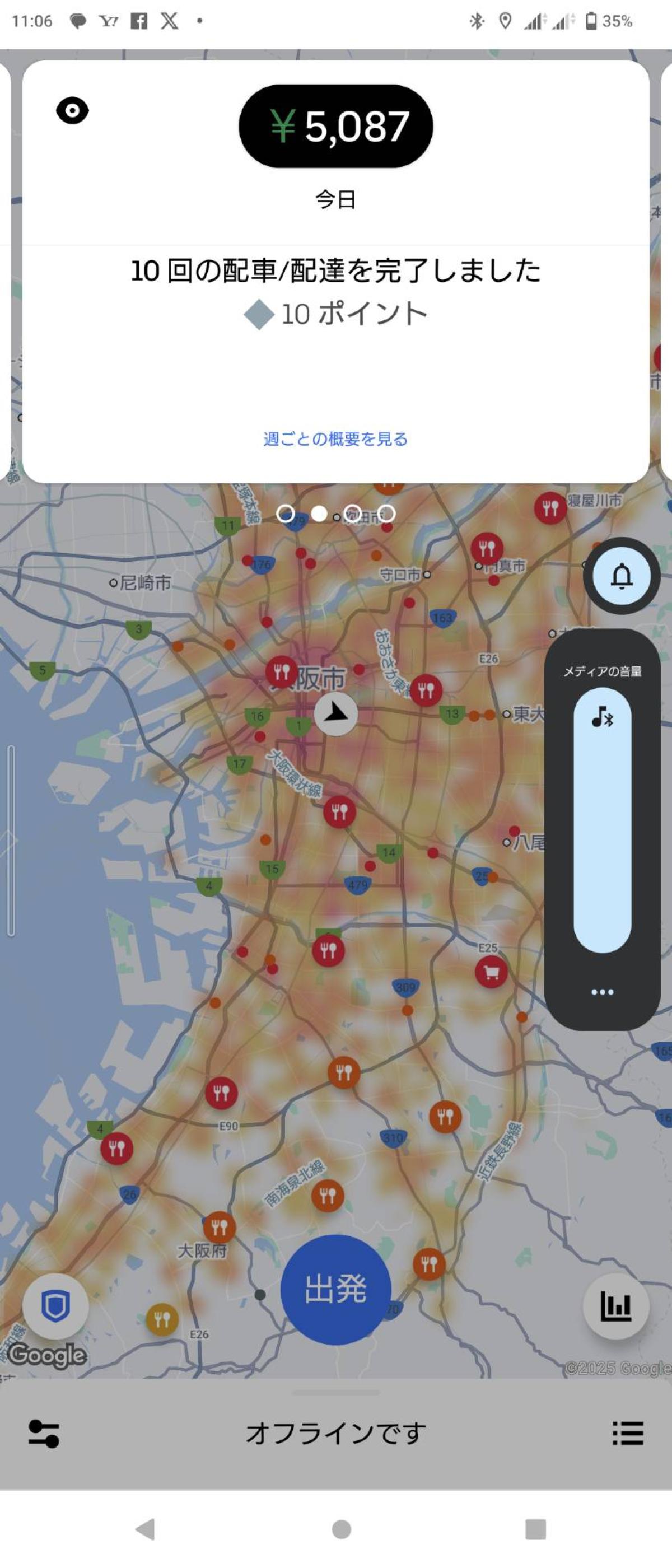Screen dimensions: 672x1568
Task: Open the bar chart activity icon
Action: pos(615,1306)
